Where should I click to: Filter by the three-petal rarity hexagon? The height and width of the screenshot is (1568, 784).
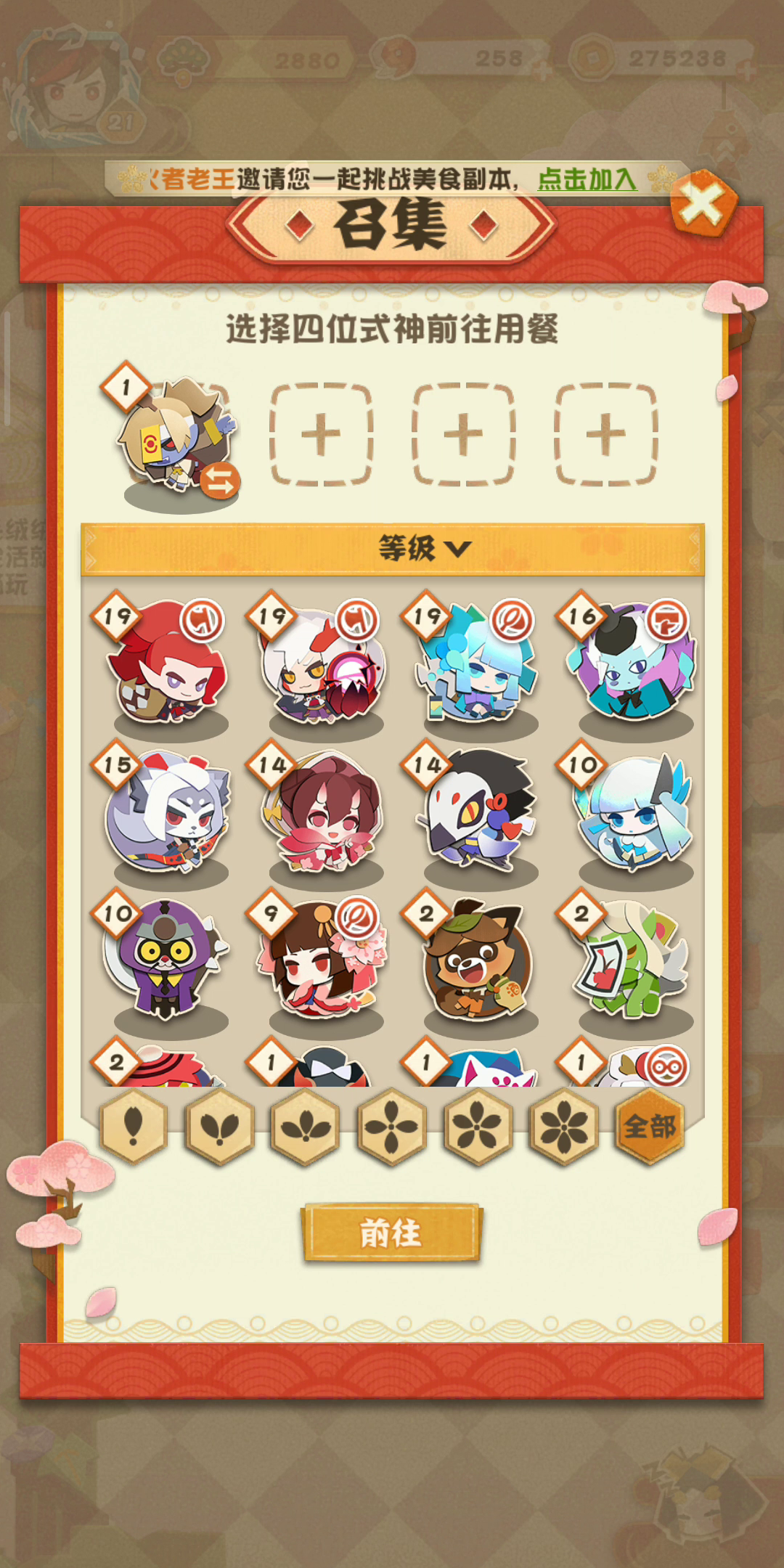(x=305, y=1127)
